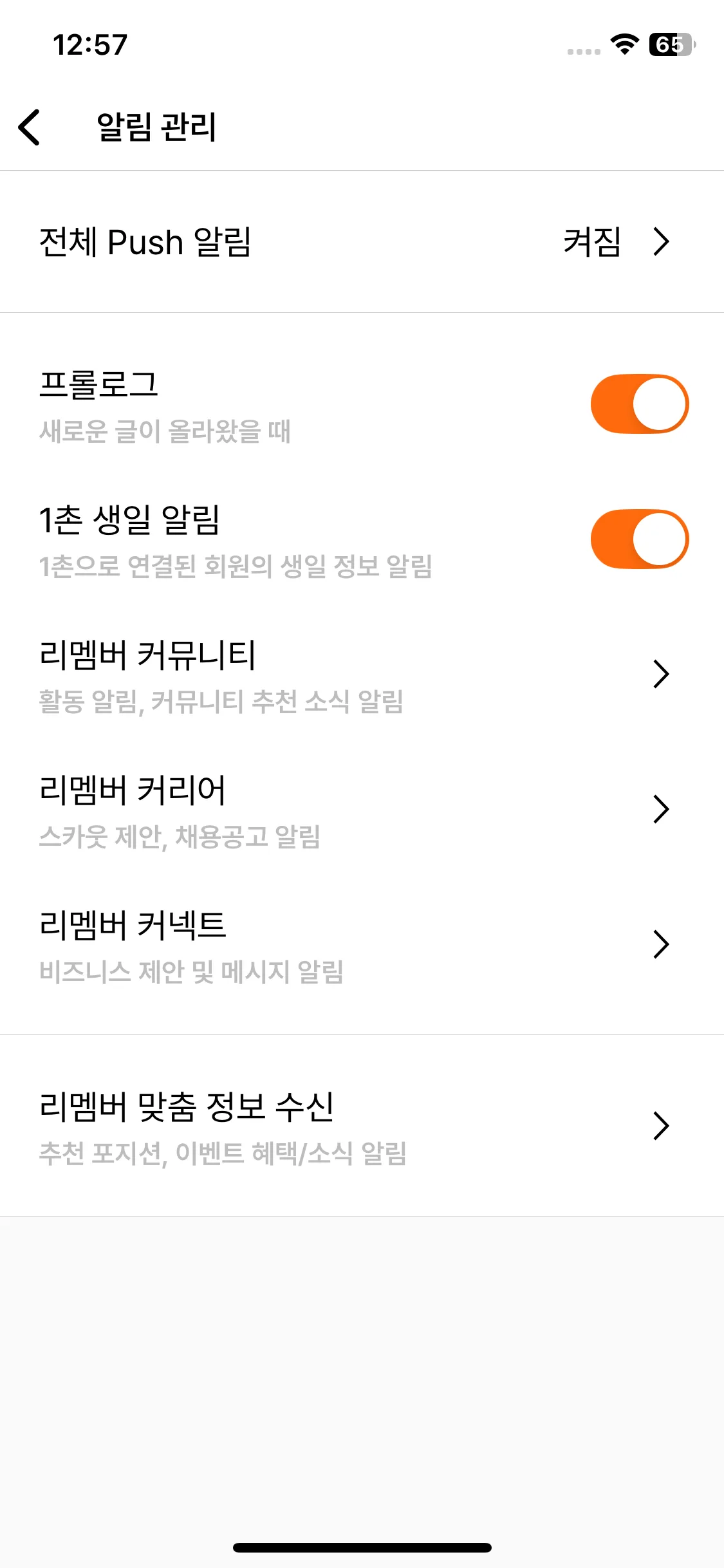Open 전체 Push 알림 settings

click(x=362, y=242)
